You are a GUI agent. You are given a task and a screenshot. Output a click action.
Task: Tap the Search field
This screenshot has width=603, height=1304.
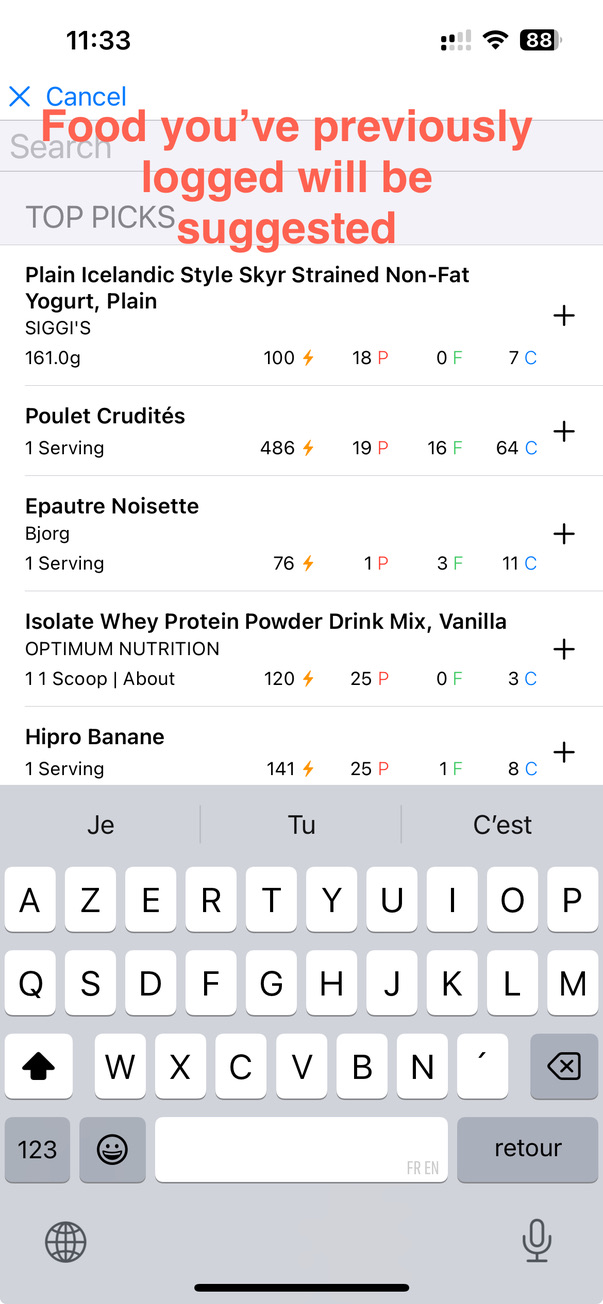(x=301, y=147)
